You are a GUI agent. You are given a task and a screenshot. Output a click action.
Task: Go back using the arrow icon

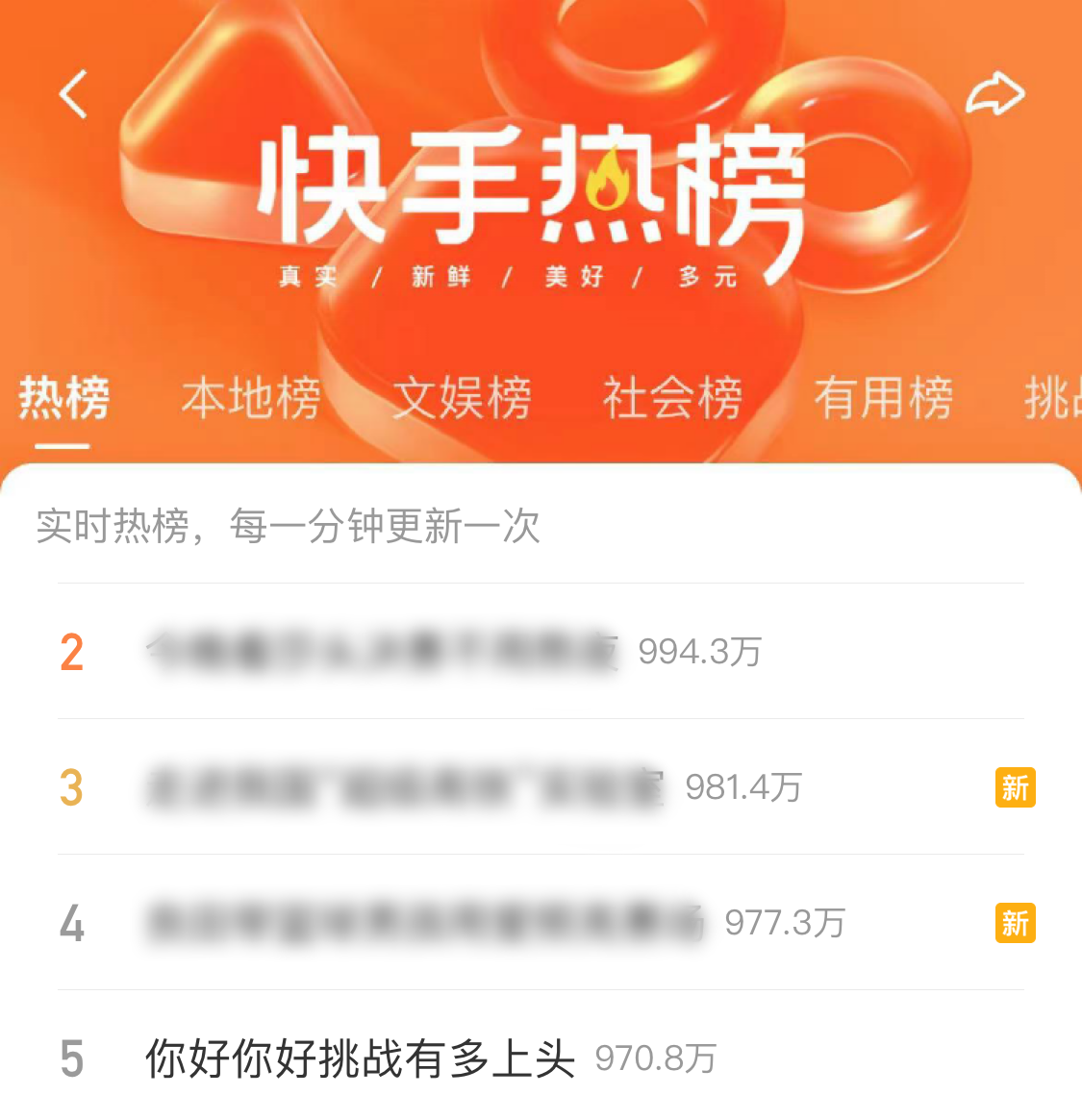pos(73,94)
